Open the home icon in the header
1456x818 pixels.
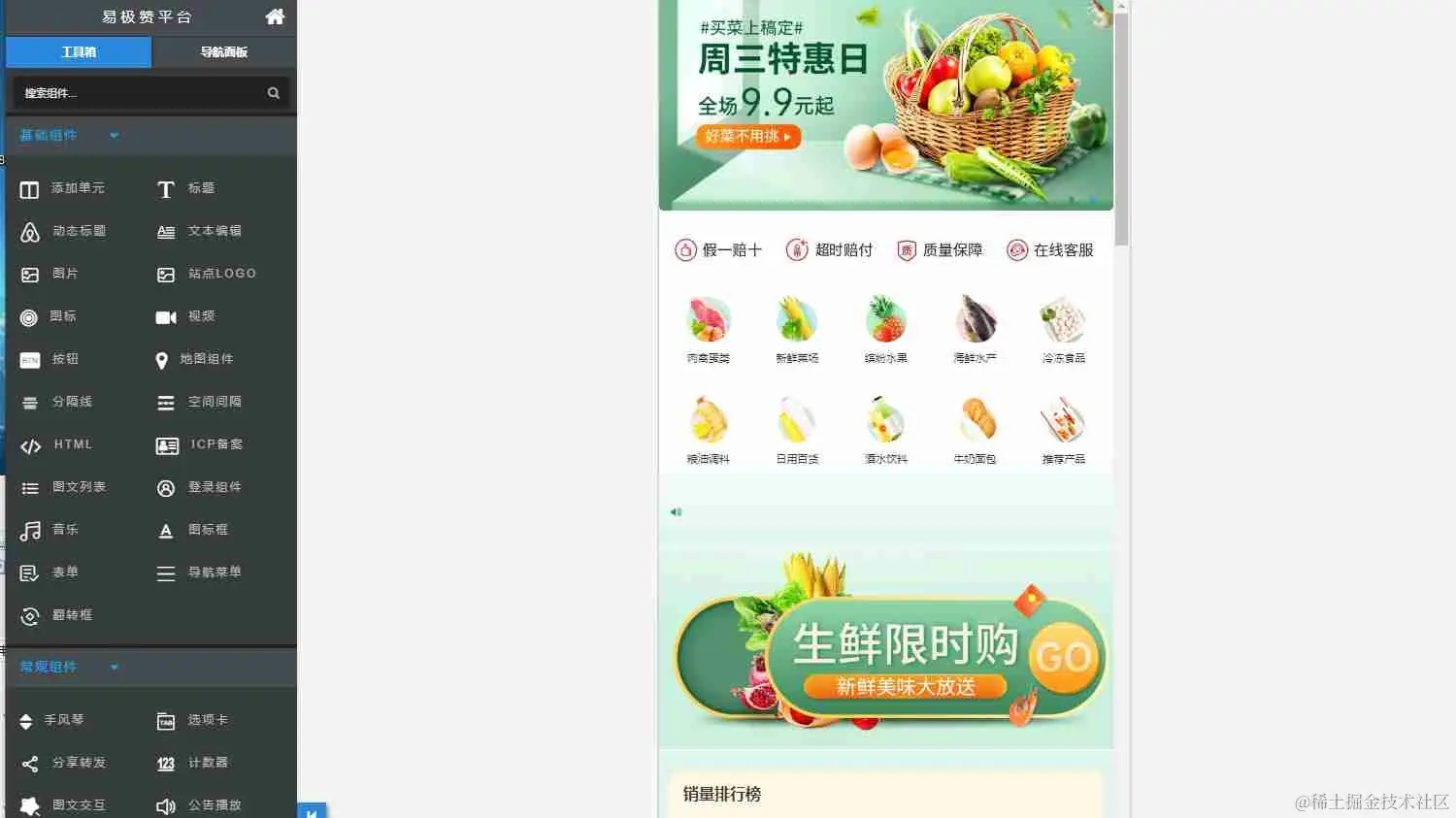point(275,16)
